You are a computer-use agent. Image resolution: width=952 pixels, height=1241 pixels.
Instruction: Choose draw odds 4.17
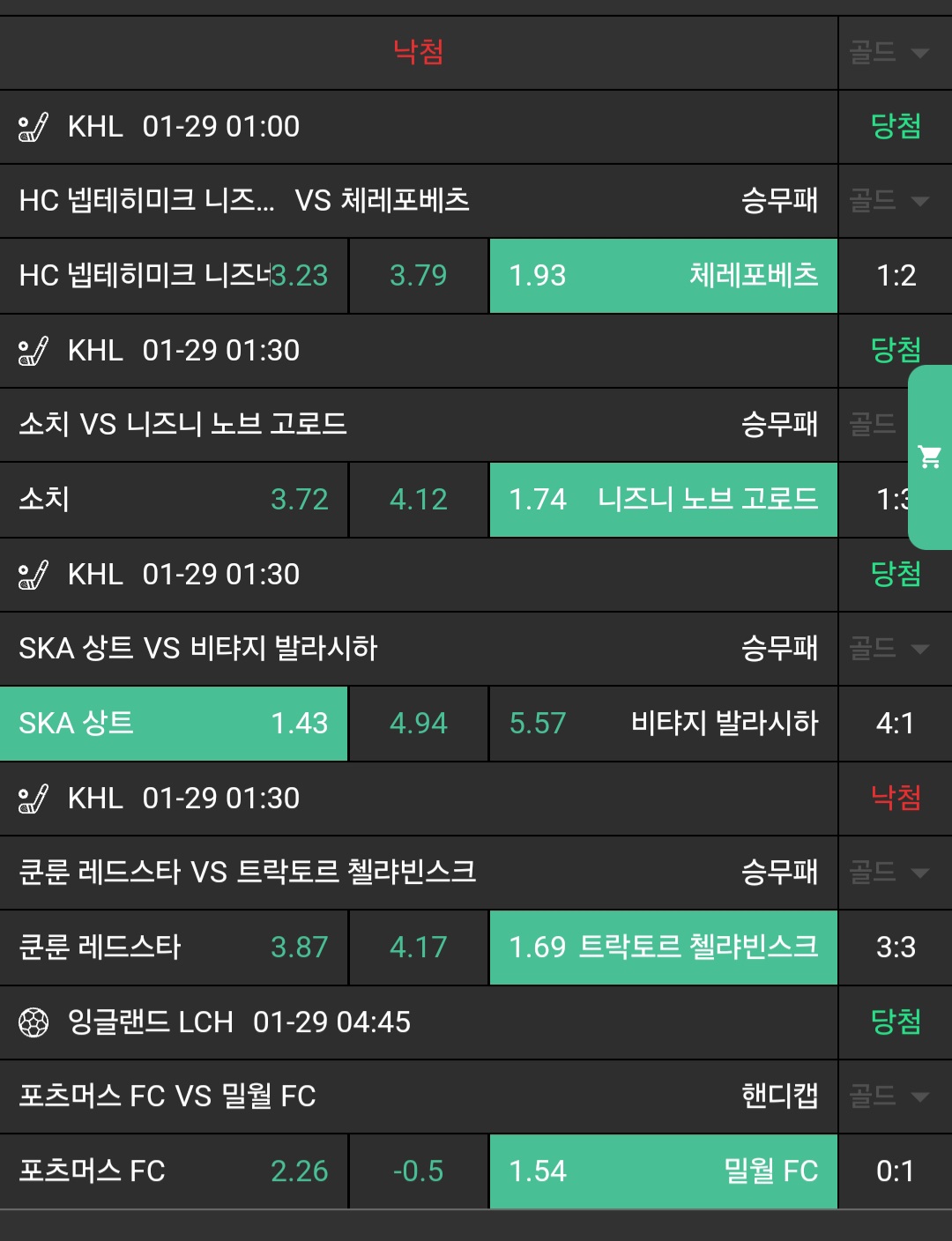(x=419, y=947)
